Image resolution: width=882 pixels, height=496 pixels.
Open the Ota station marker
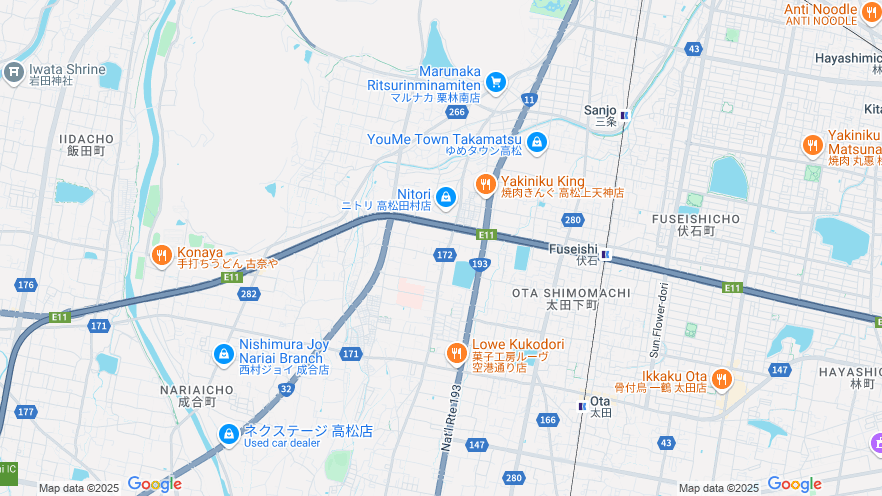point(583,405)
